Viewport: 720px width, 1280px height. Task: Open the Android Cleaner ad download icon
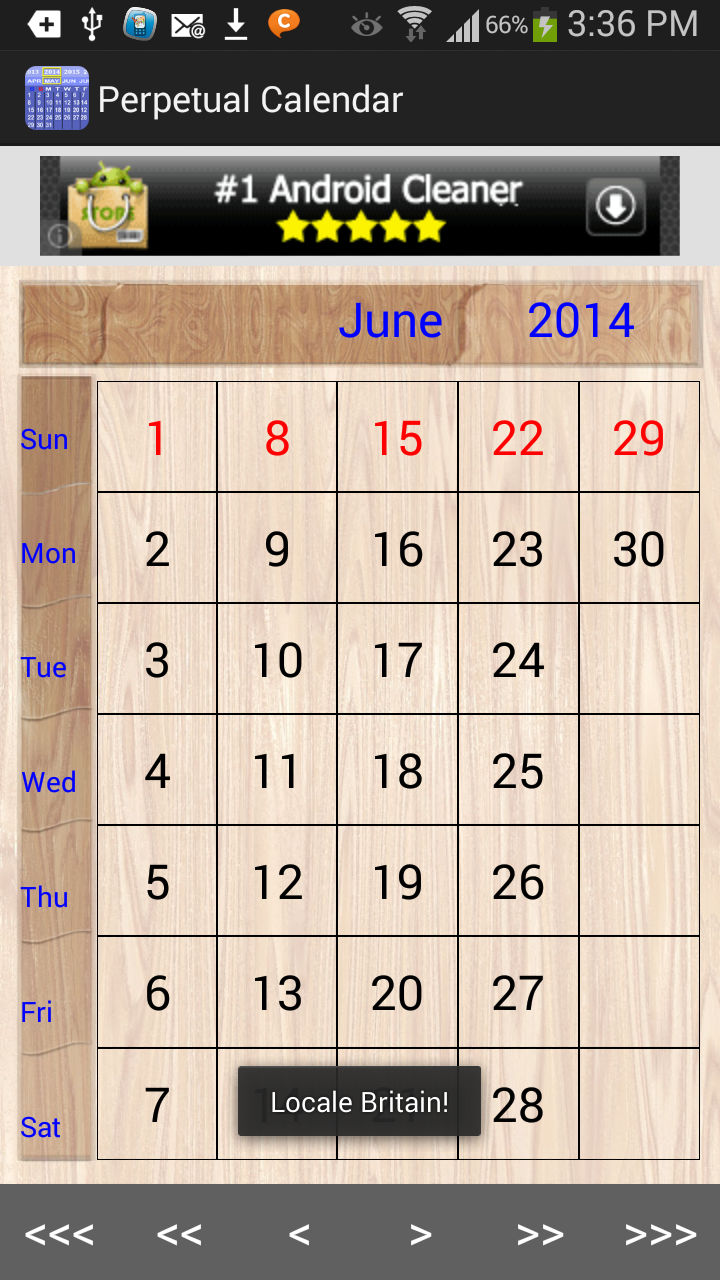pyautogui.click(x=615, y=207)
